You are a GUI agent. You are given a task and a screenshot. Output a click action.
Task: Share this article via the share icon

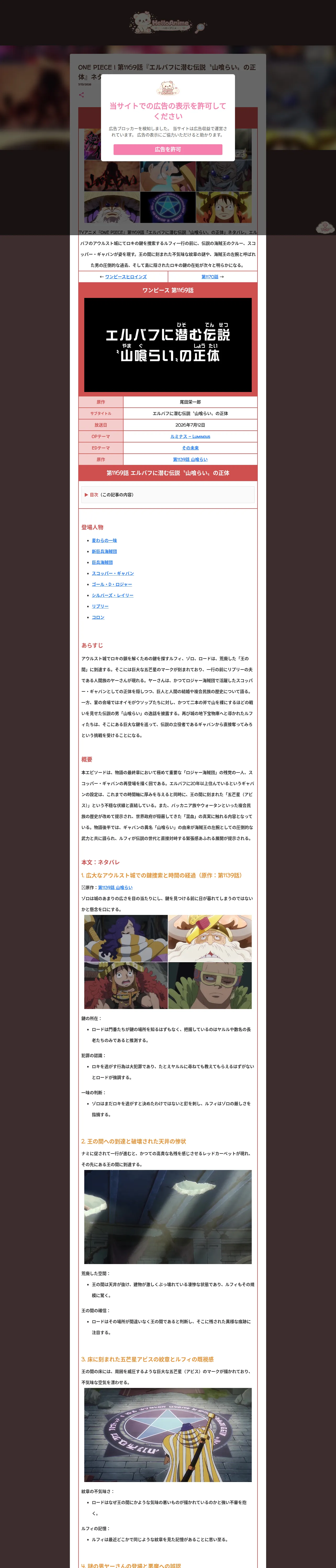point(81,95)
